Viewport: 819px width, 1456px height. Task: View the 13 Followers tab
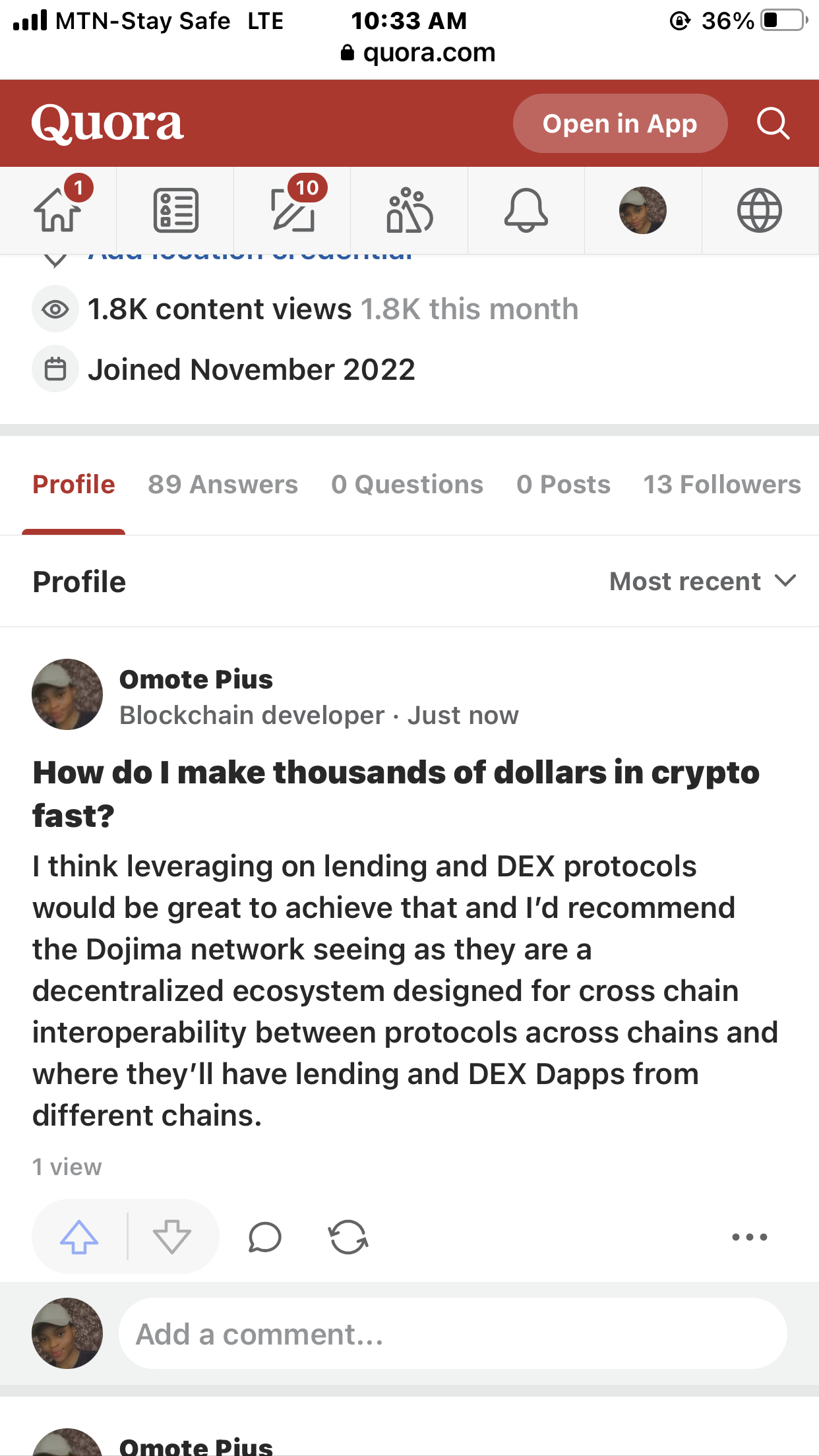[x=722, y=485]
